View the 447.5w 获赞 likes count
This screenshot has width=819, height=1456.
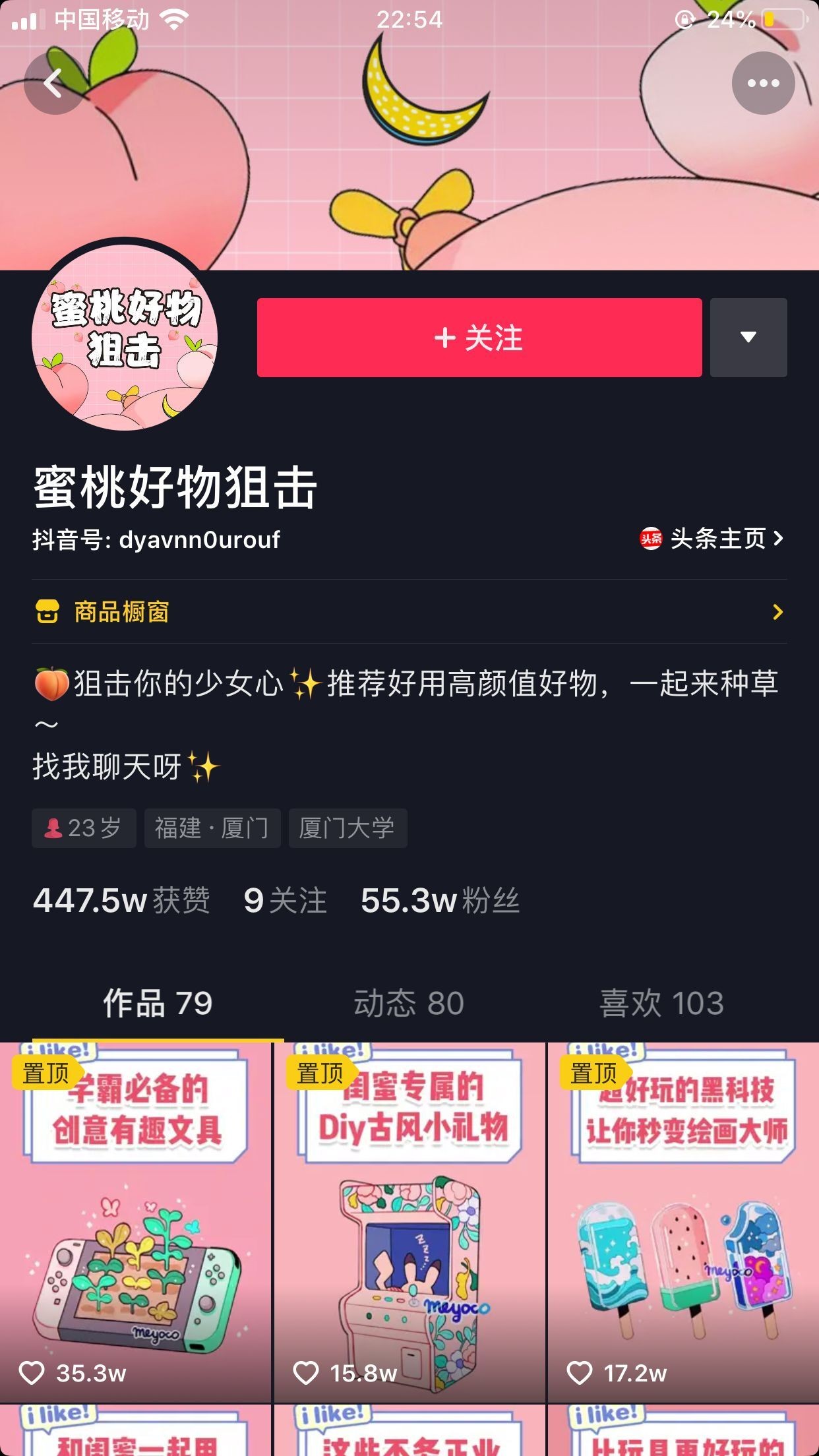point(121,901)
